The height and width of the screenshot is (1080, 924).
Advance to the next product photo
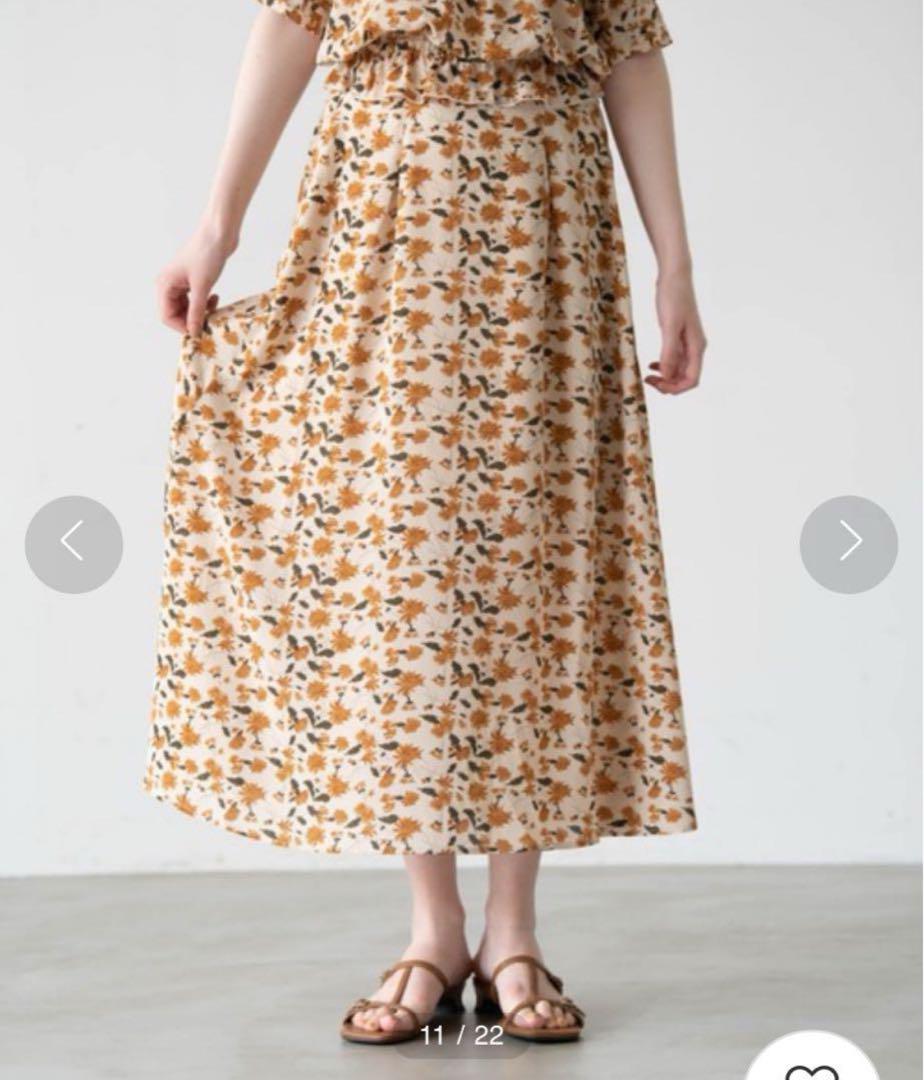click(848, 544)
